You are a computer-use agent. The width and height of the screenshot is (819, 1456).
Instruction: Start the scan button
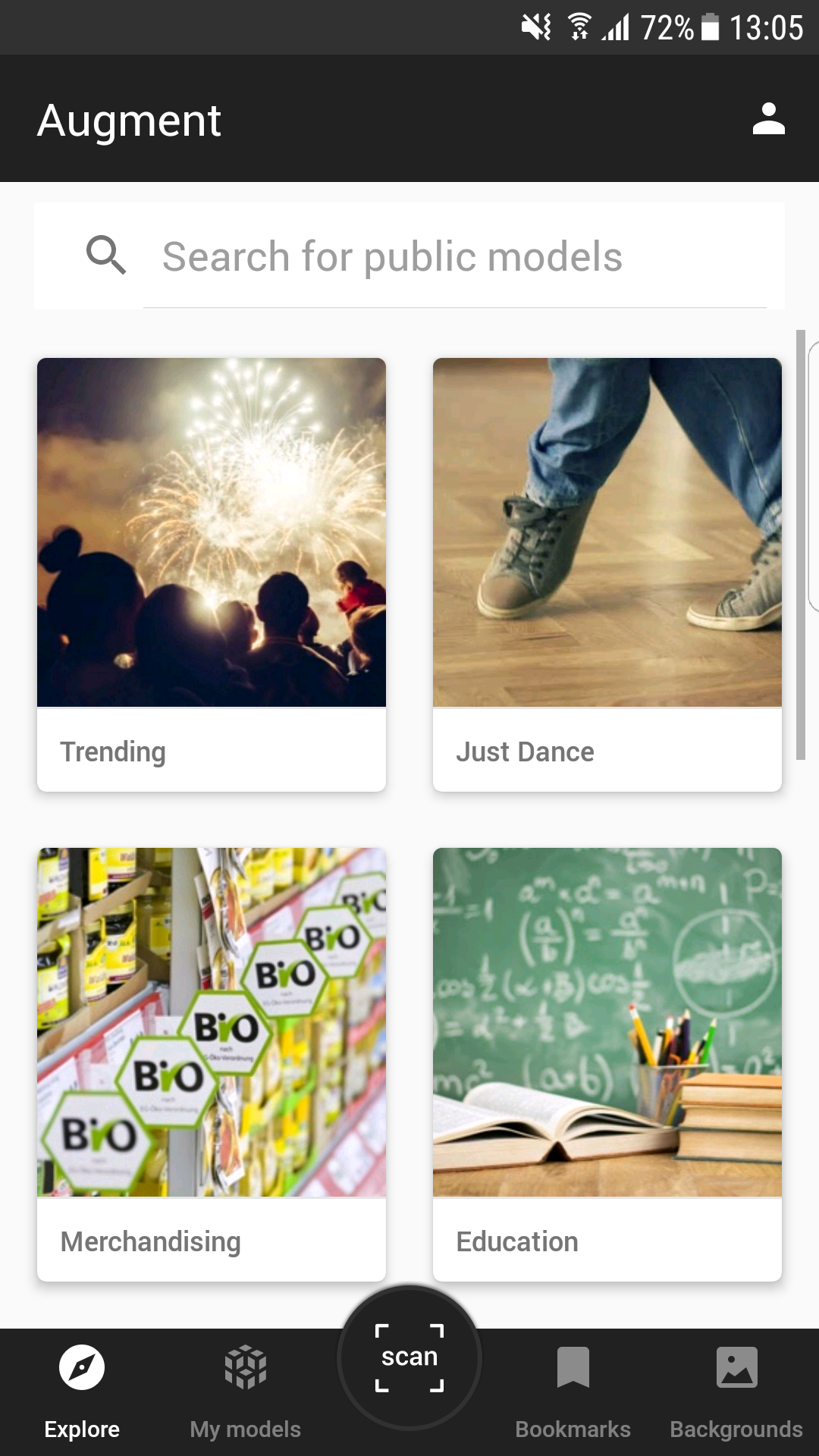[409, 1357]
